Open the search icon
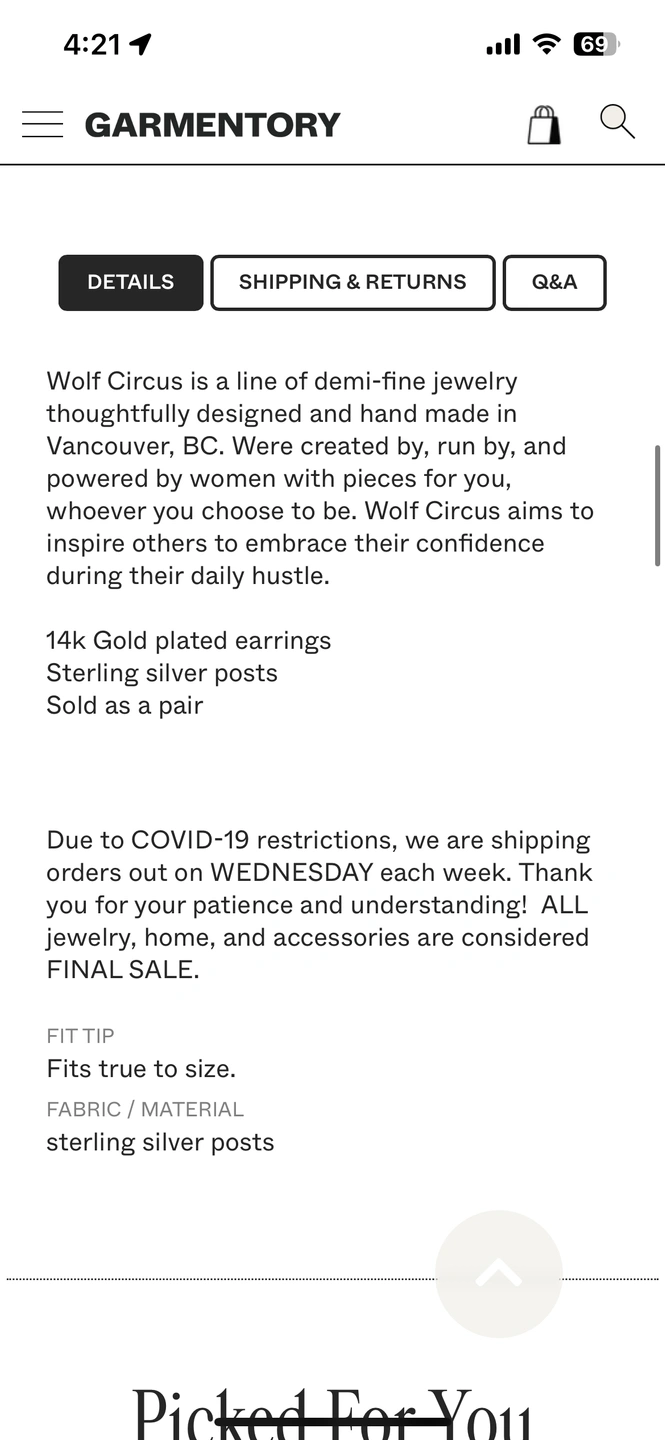 coord(617,121)
